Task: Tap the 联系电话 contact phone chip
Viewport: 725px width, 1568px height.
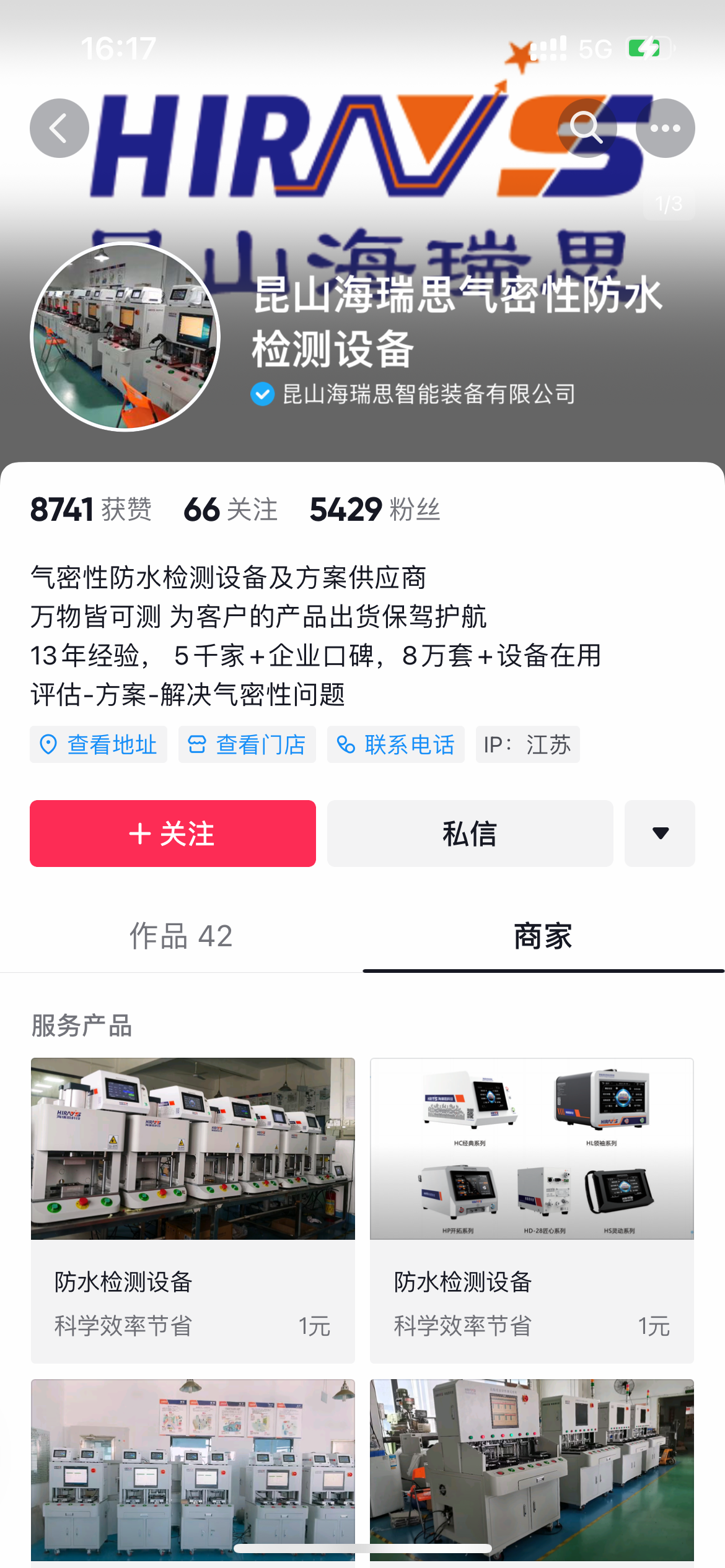Action: (396, 744)
